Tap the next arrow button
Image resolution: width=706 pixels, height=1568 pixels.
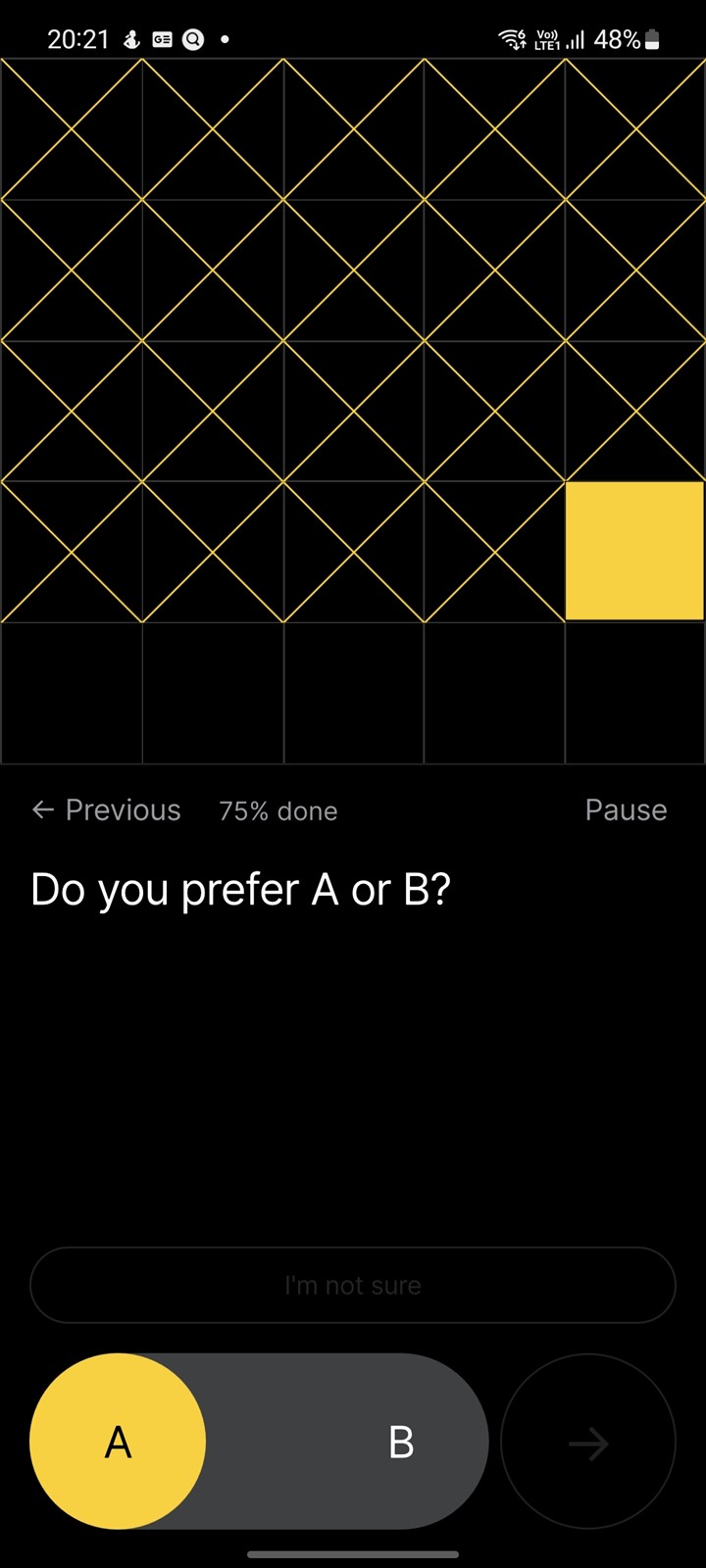588,1442
